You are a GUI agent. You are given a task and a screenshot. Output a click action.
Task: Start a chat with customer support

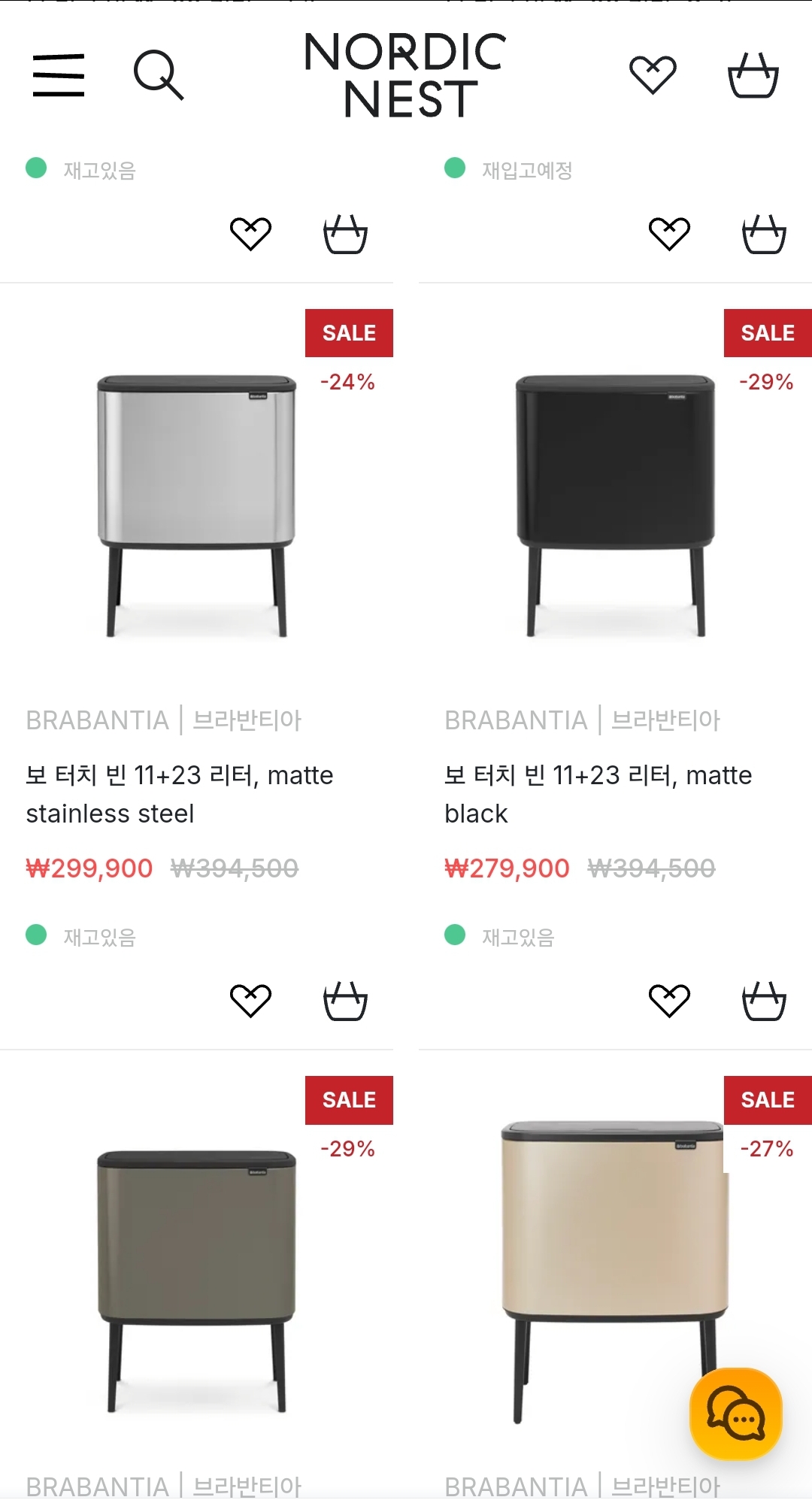tap(736, 1414)
